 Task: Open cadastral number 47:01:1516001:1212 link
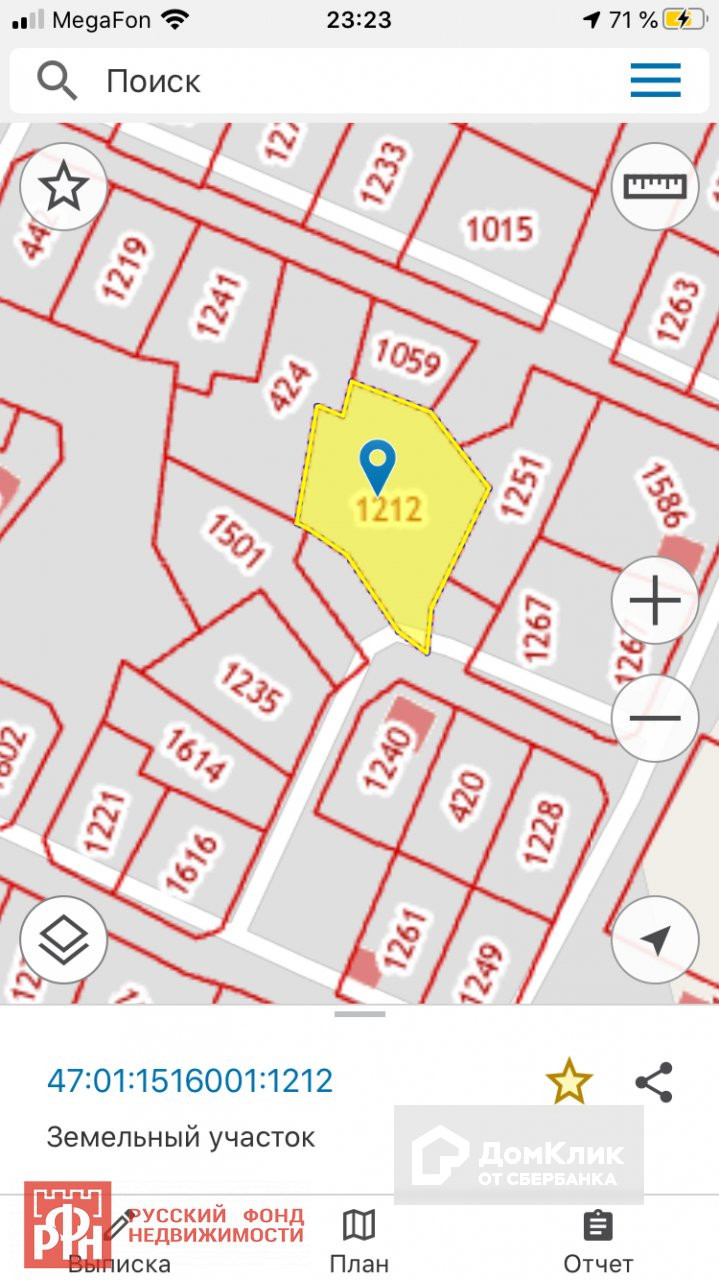coord(190,1081)
